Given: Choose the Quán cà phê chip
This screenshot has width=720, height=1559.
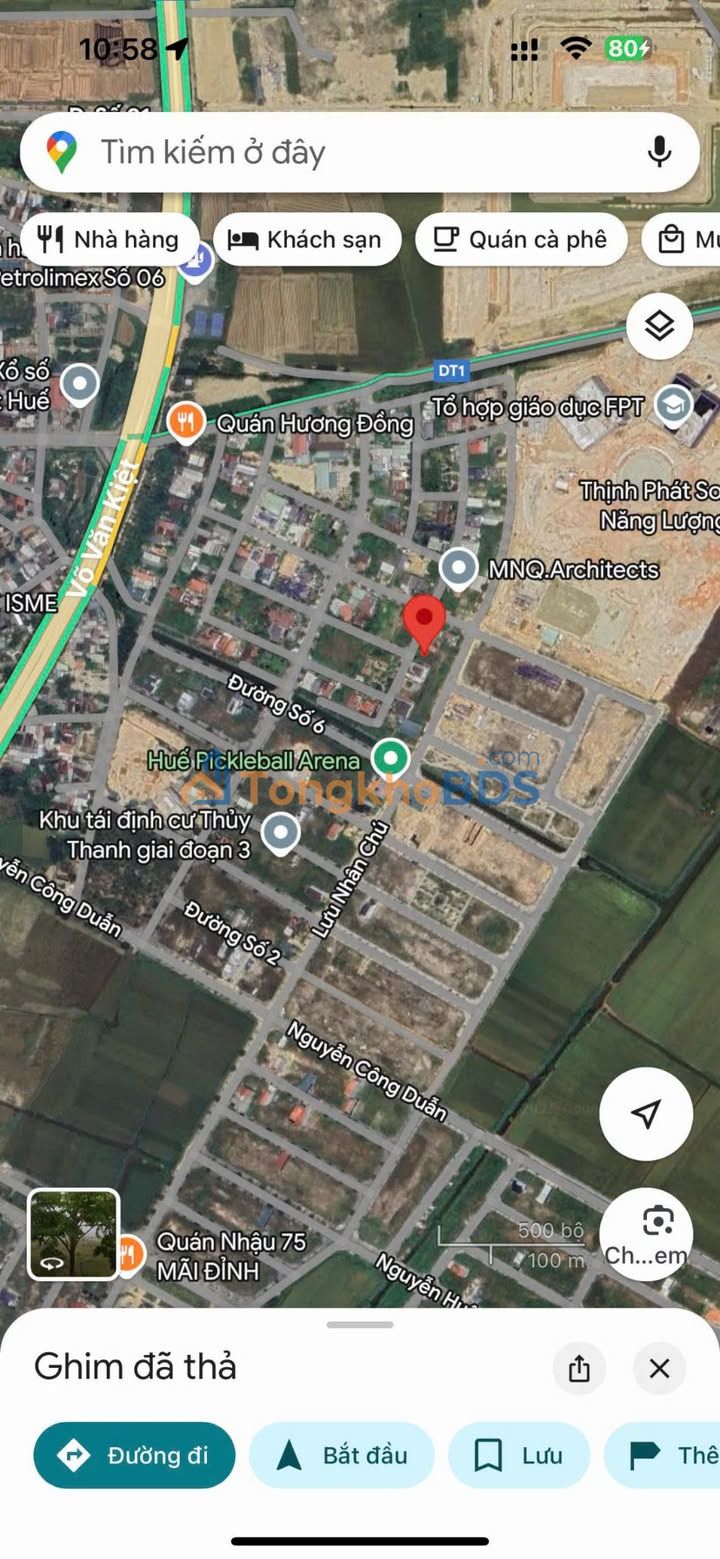Looking at the screenshot, I should pyautogui.click(x=521, y=240).
